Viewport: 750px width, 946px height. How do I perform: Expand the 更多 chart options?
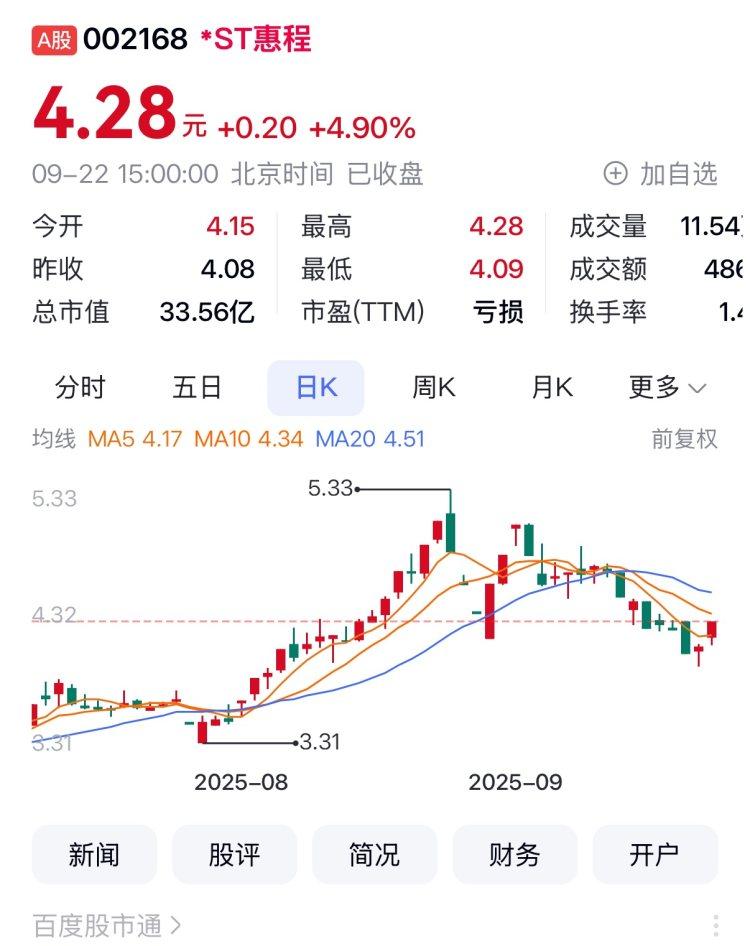point(667,388)
